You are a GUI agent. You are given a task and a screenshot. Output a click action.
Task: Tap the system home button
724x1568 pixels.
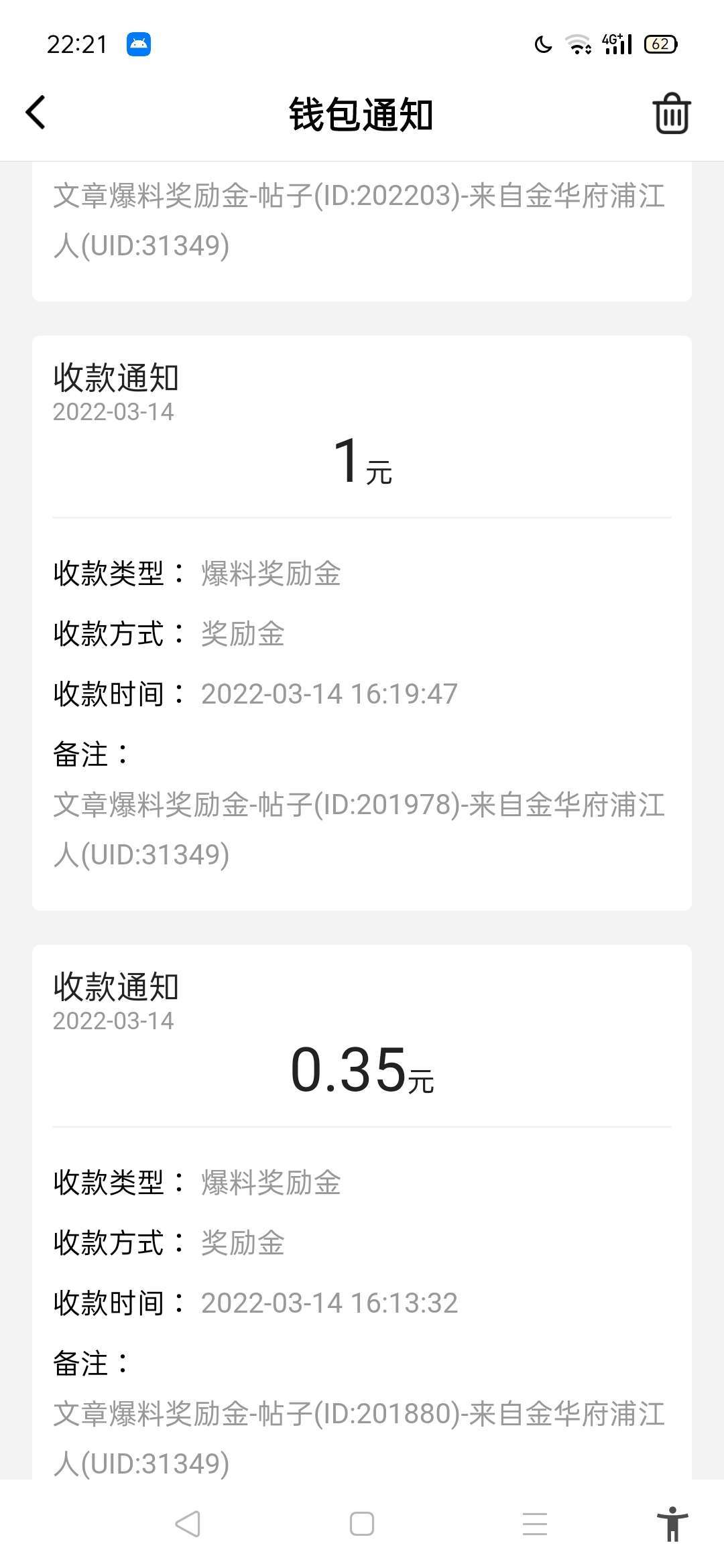click(x=362, y=1524)
